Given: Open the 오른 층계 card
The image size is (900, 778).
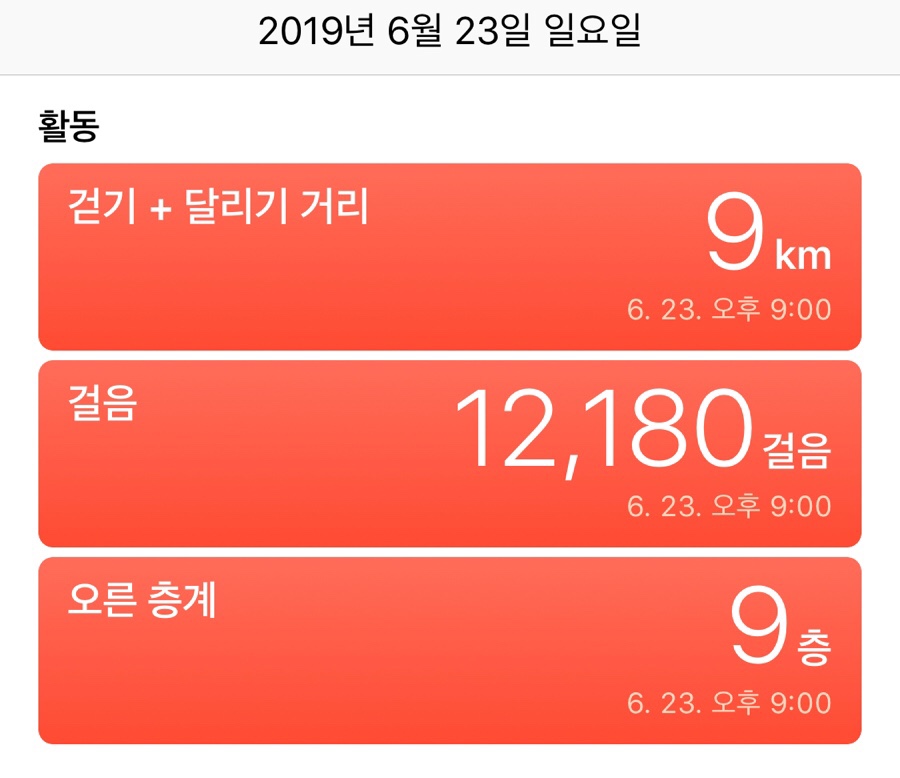Looking at the screenshot, I should (449, 650).
